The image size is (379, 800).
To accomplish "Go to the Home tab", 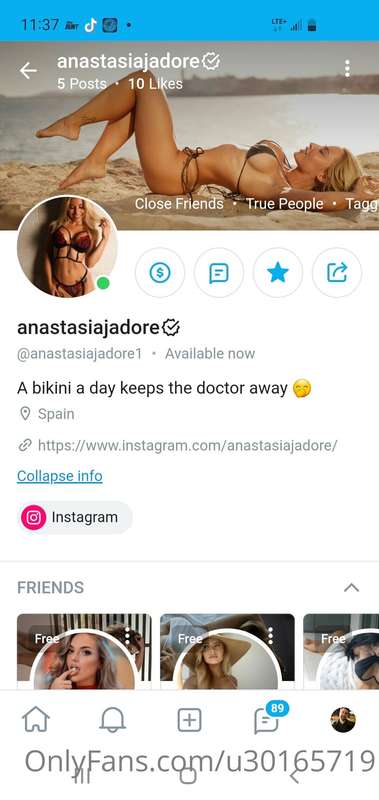I will coord(36,720).
